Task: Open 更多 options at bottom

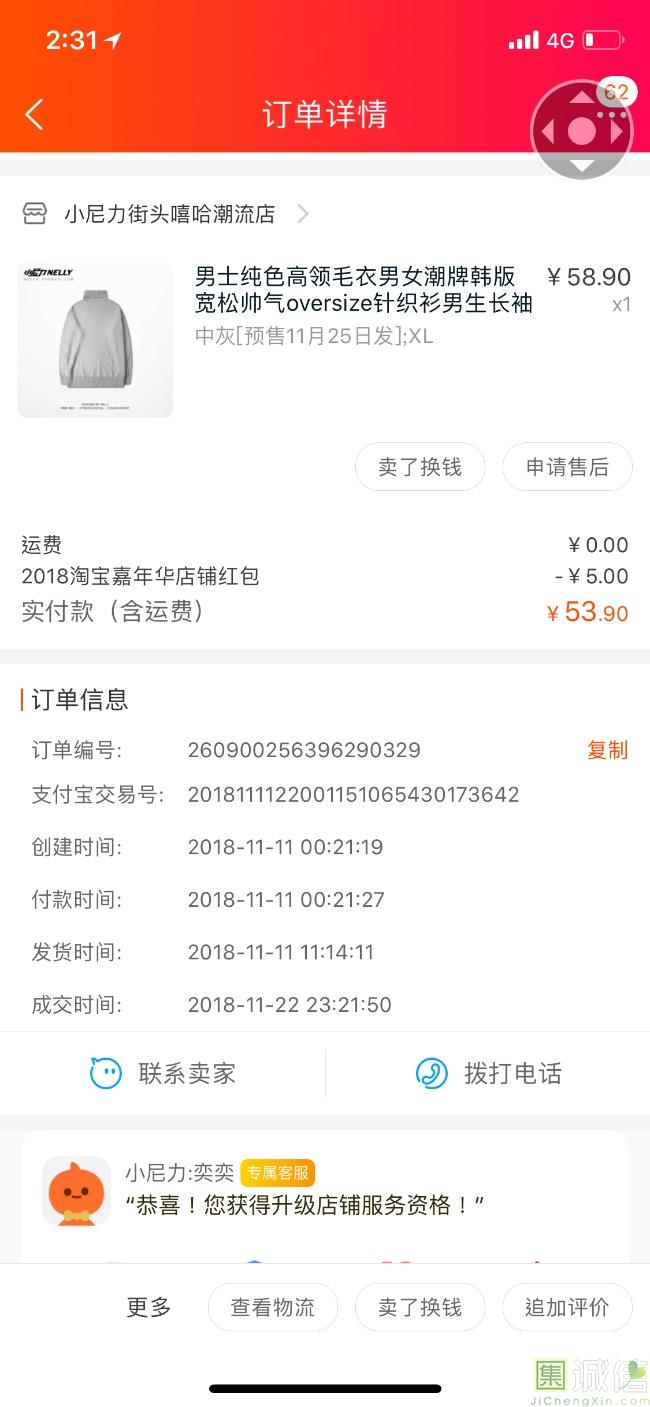Action: click(x=149, y=1307)
